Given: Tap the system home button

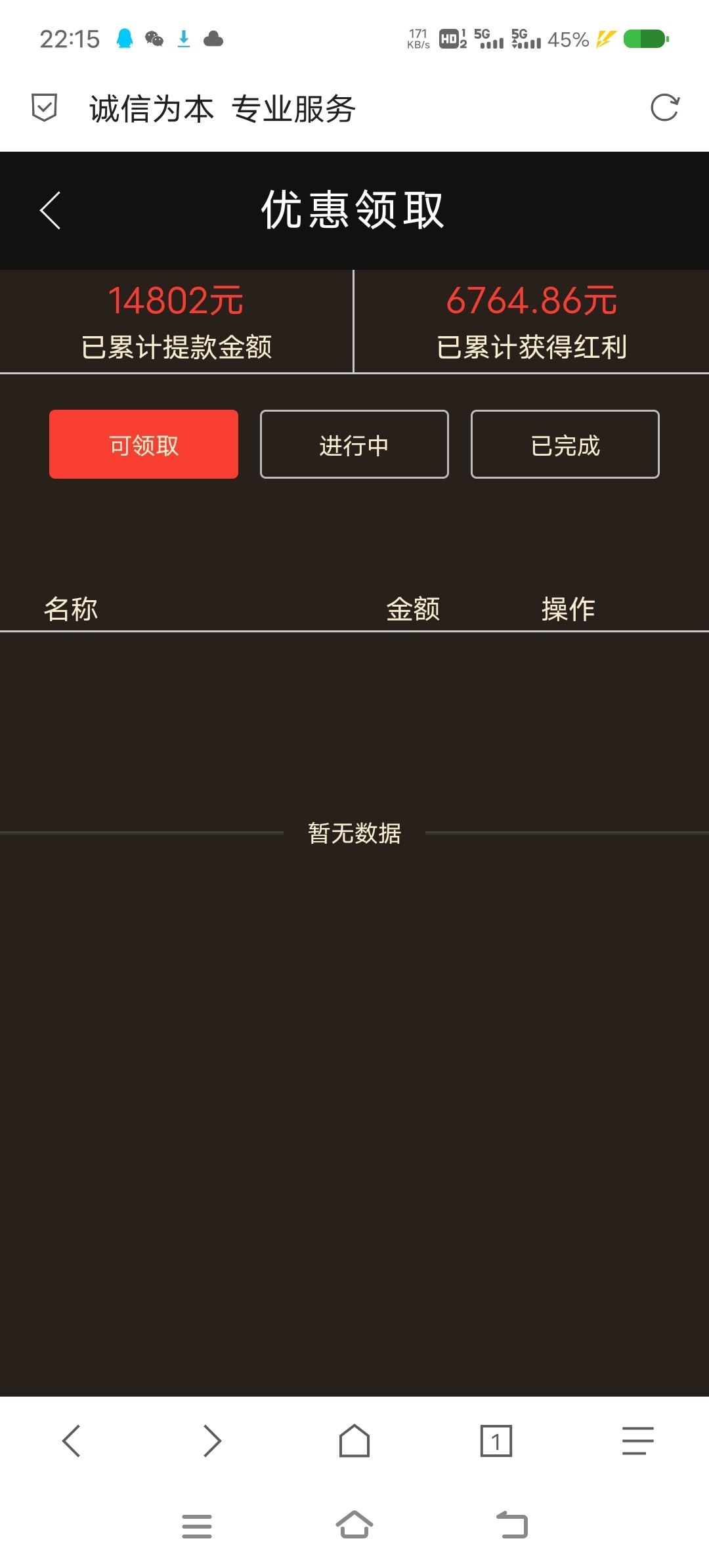Looking at the screenshot, I should tap(354, 1525).
